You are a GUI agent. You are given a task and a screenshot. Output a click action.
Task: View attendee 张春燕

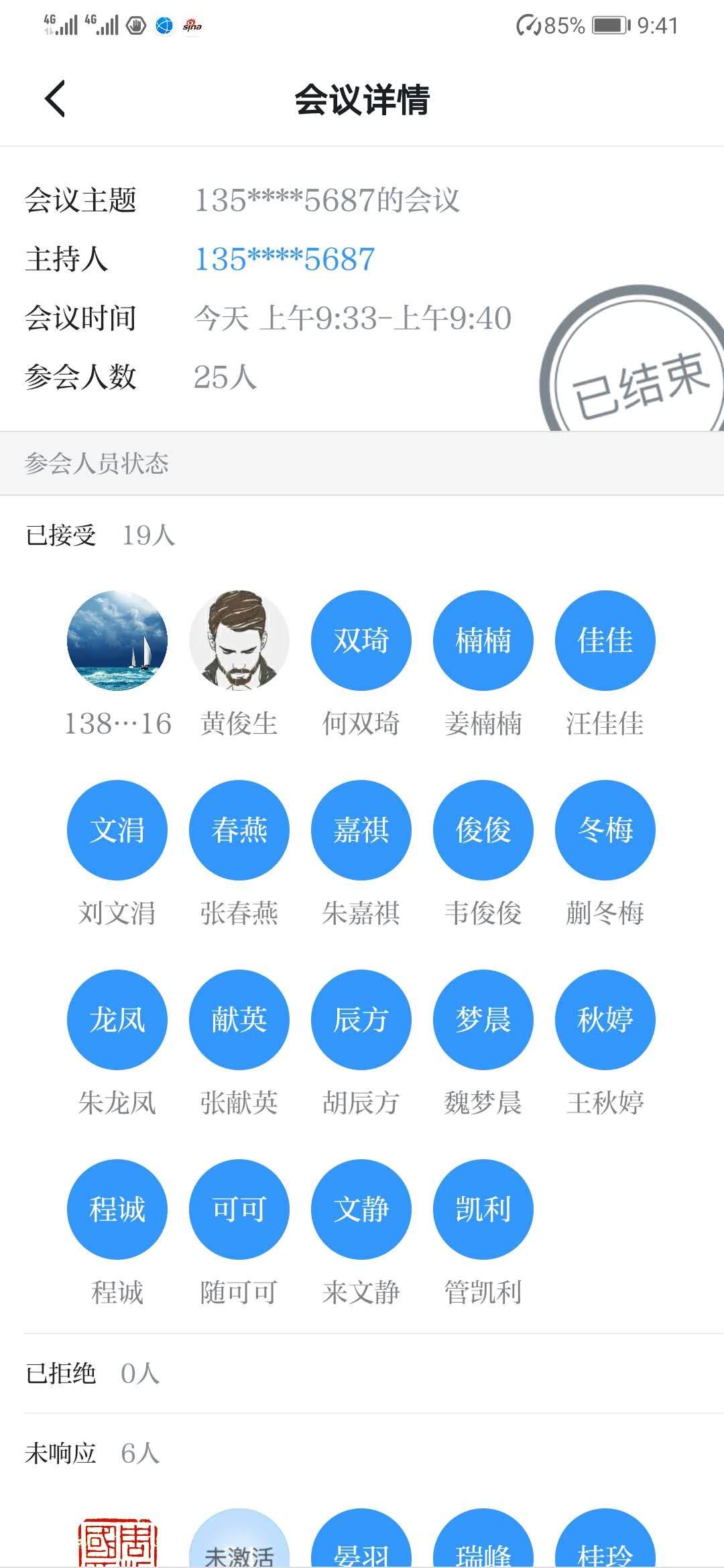click(239, 830)
